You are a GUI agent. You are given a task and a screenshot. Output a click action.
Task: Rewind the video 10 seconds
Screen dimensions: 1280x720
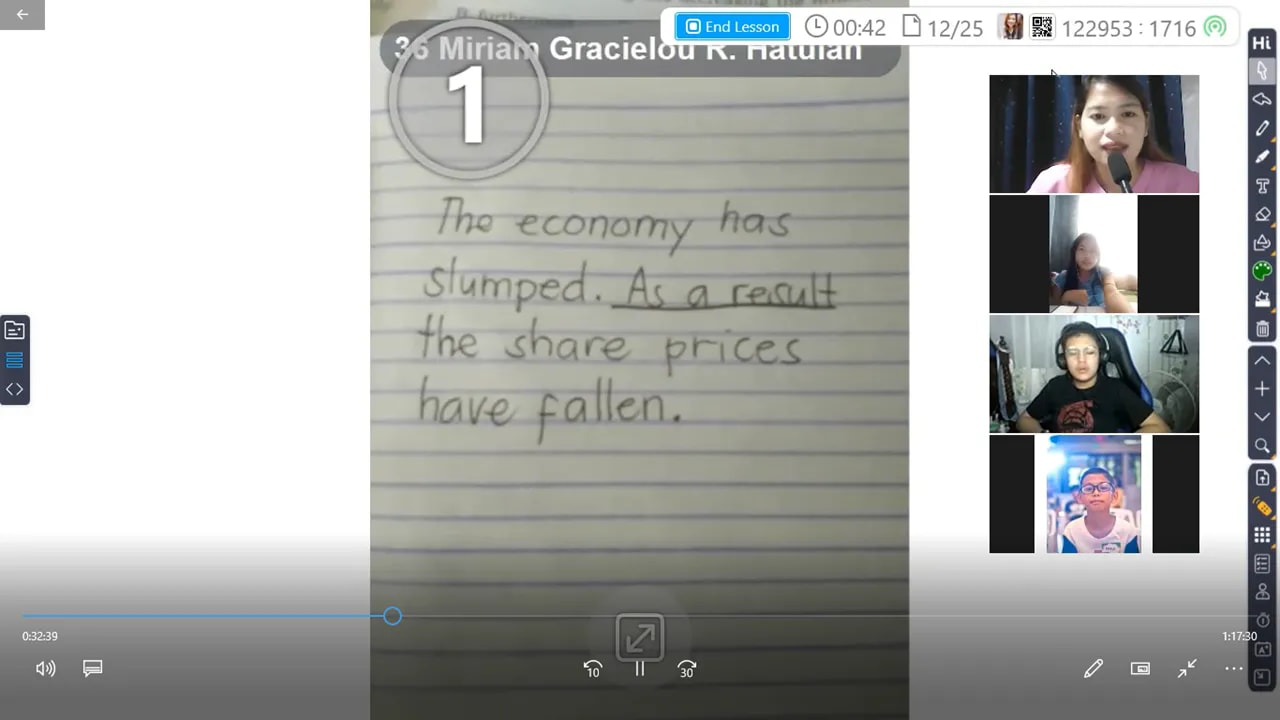click(593, 669)
